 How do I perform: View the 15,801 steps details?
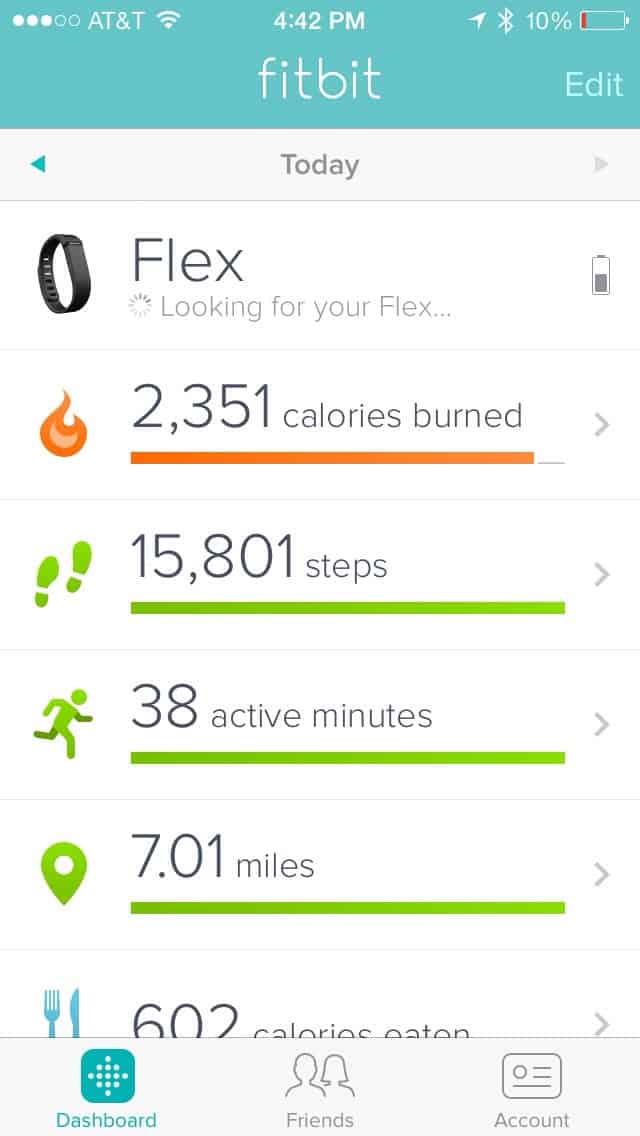point(320,575)
